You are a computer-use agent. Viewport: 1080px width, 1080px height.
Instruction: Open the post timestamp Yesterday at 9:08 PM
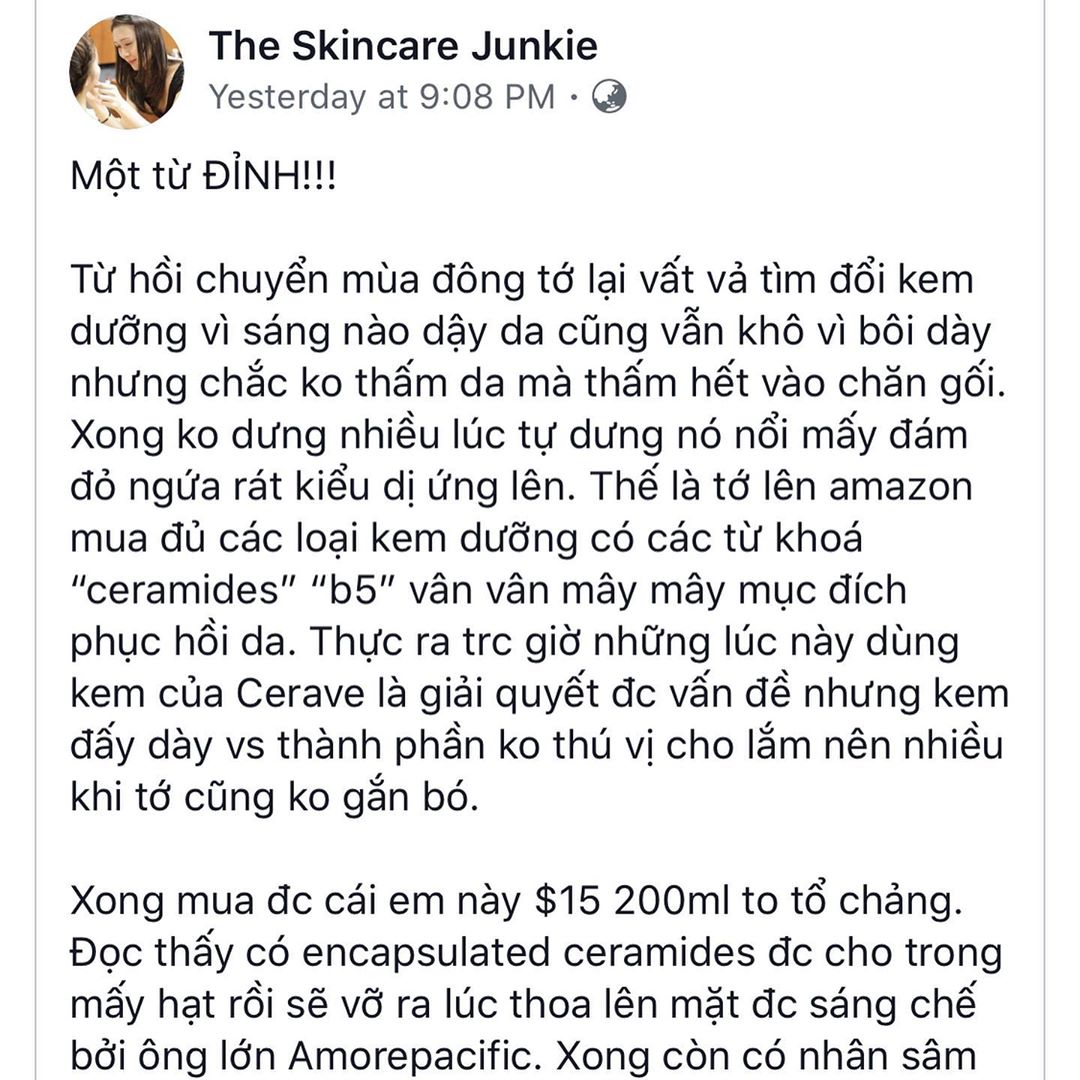(381, 97)
